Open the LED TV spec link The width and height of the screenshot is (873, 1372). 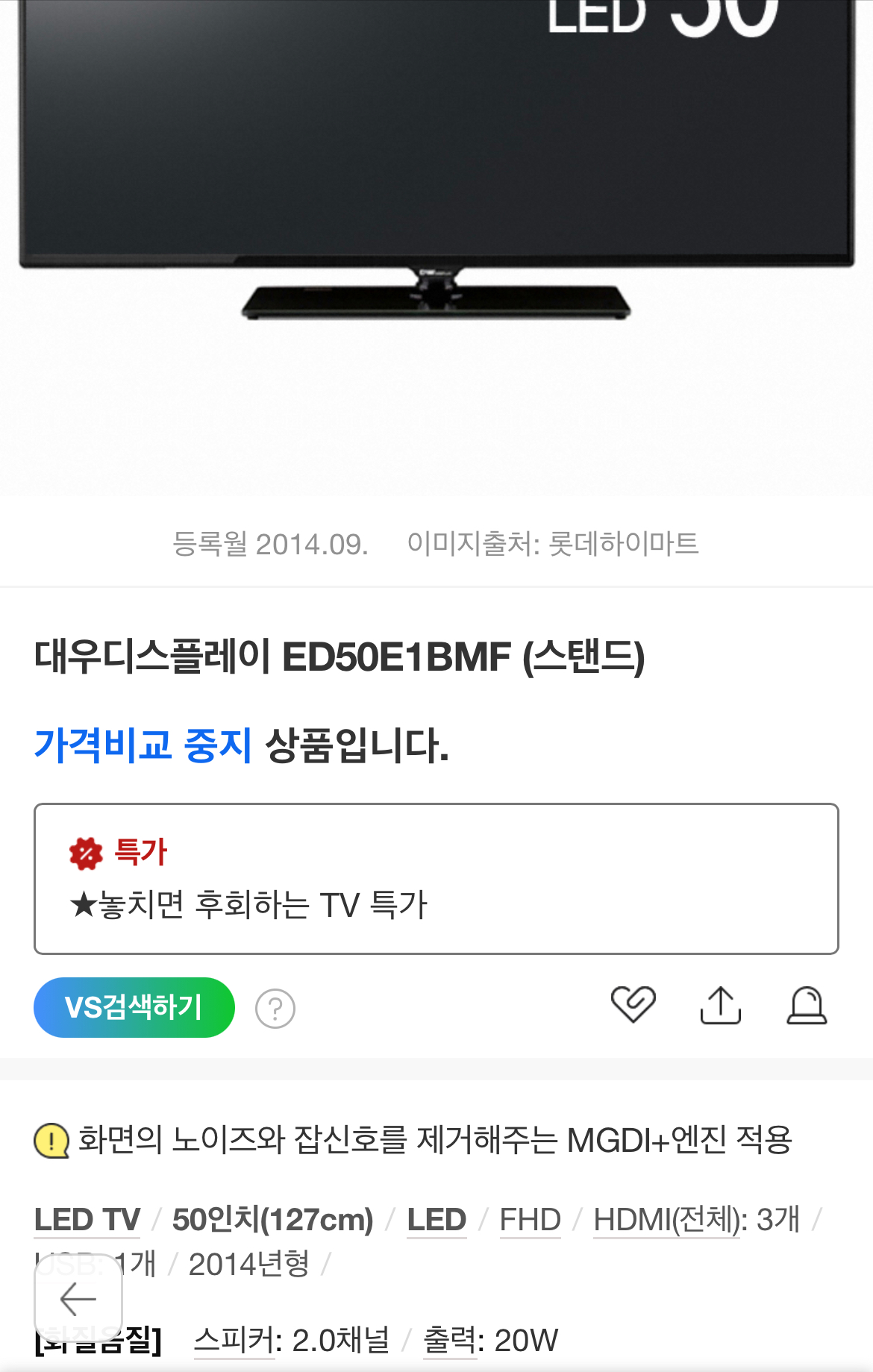(x=87, y=1220)
